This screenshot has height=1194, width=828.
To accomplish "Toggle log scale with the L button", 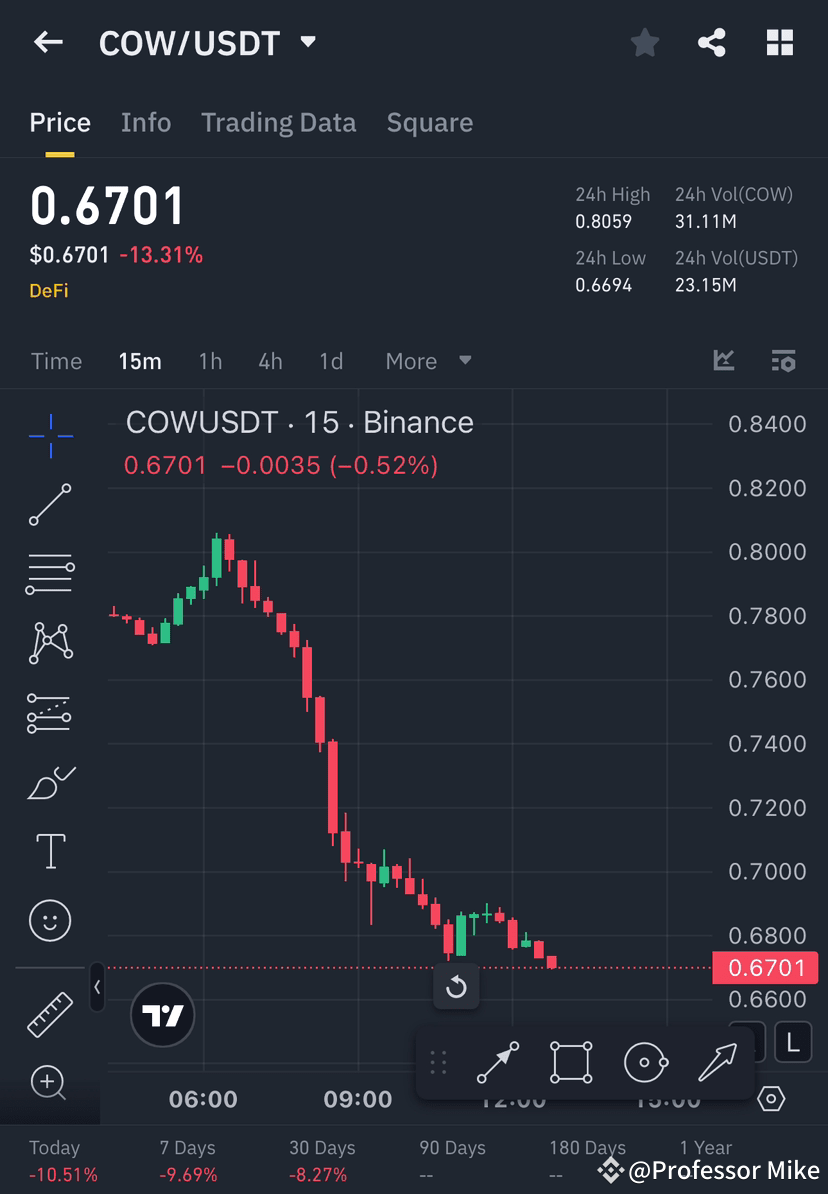I will coord(795,1042).
